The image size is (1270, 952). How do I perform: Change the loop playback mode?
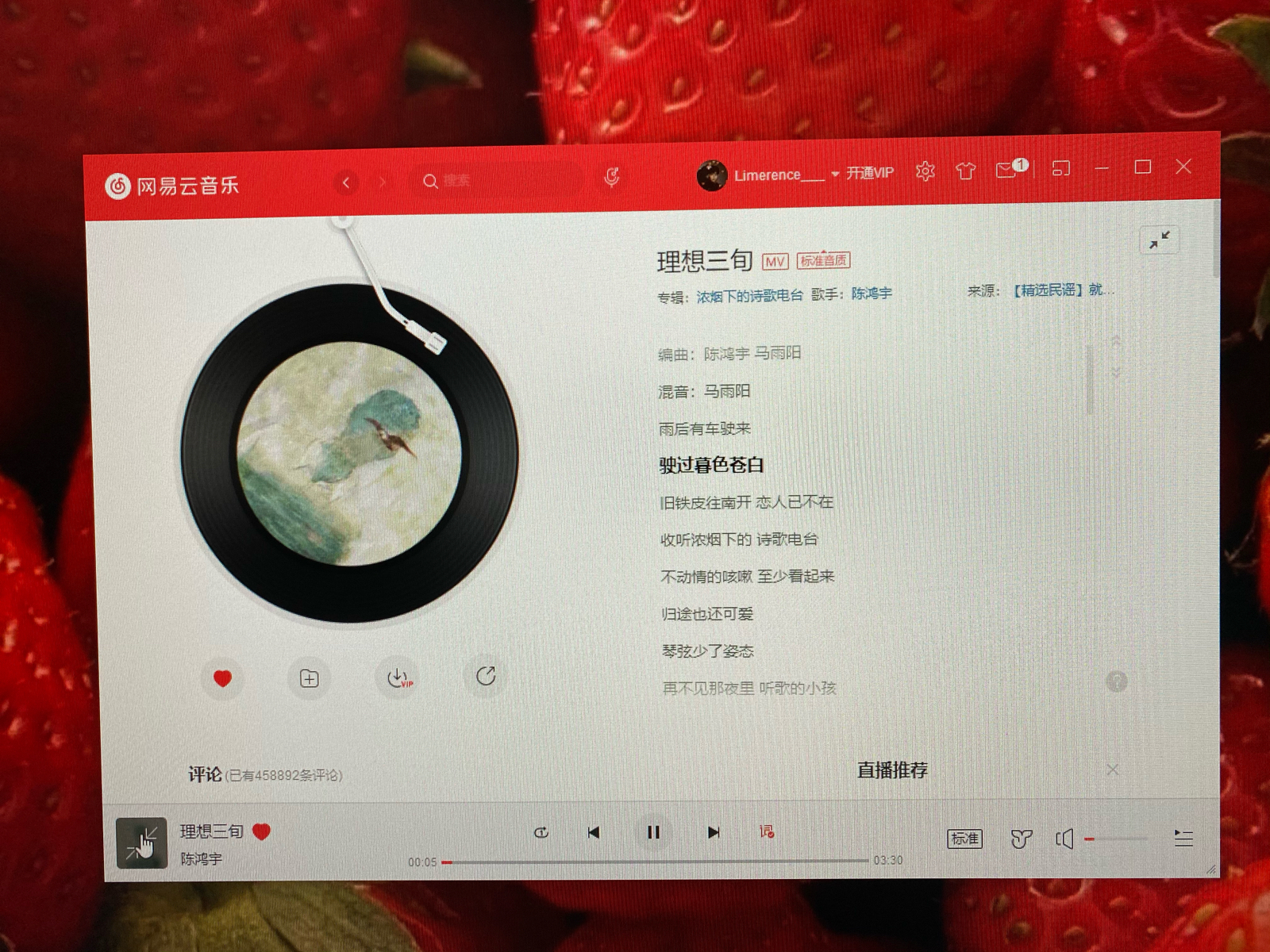[541, 832]
